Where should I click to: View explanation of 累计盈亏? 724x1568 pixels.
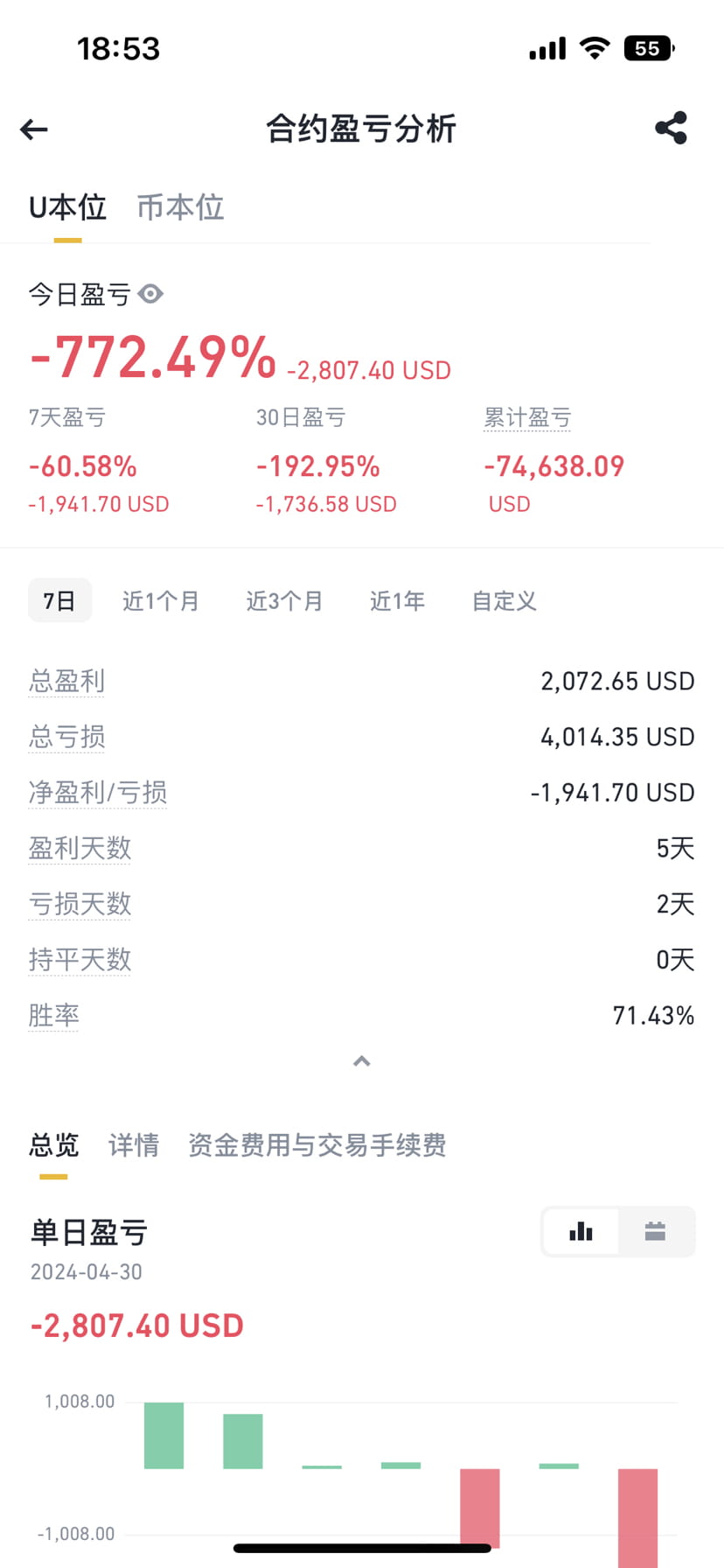tap(527, 418)
